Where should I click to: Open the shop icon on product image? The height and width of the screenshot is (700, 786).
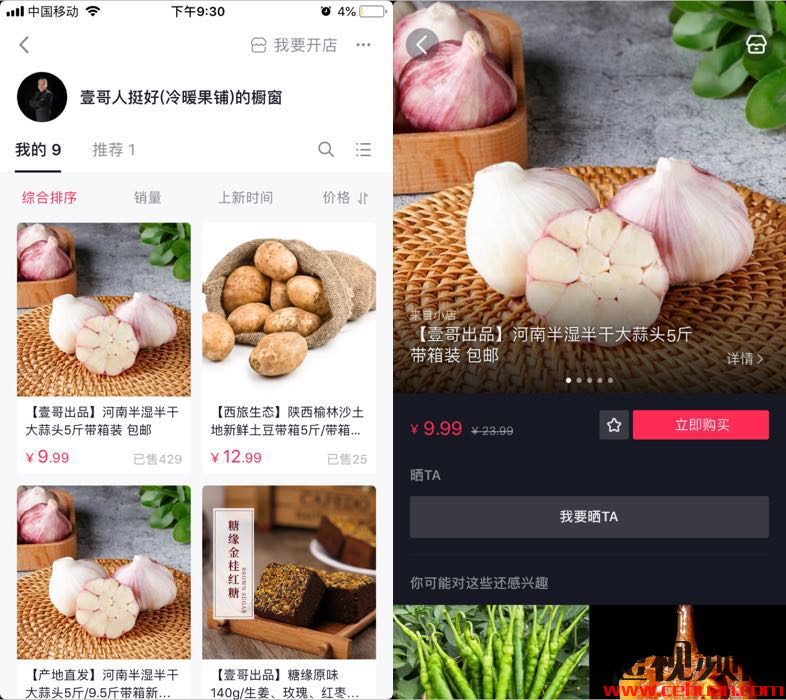pyautogui.click(x=757, y=45)
